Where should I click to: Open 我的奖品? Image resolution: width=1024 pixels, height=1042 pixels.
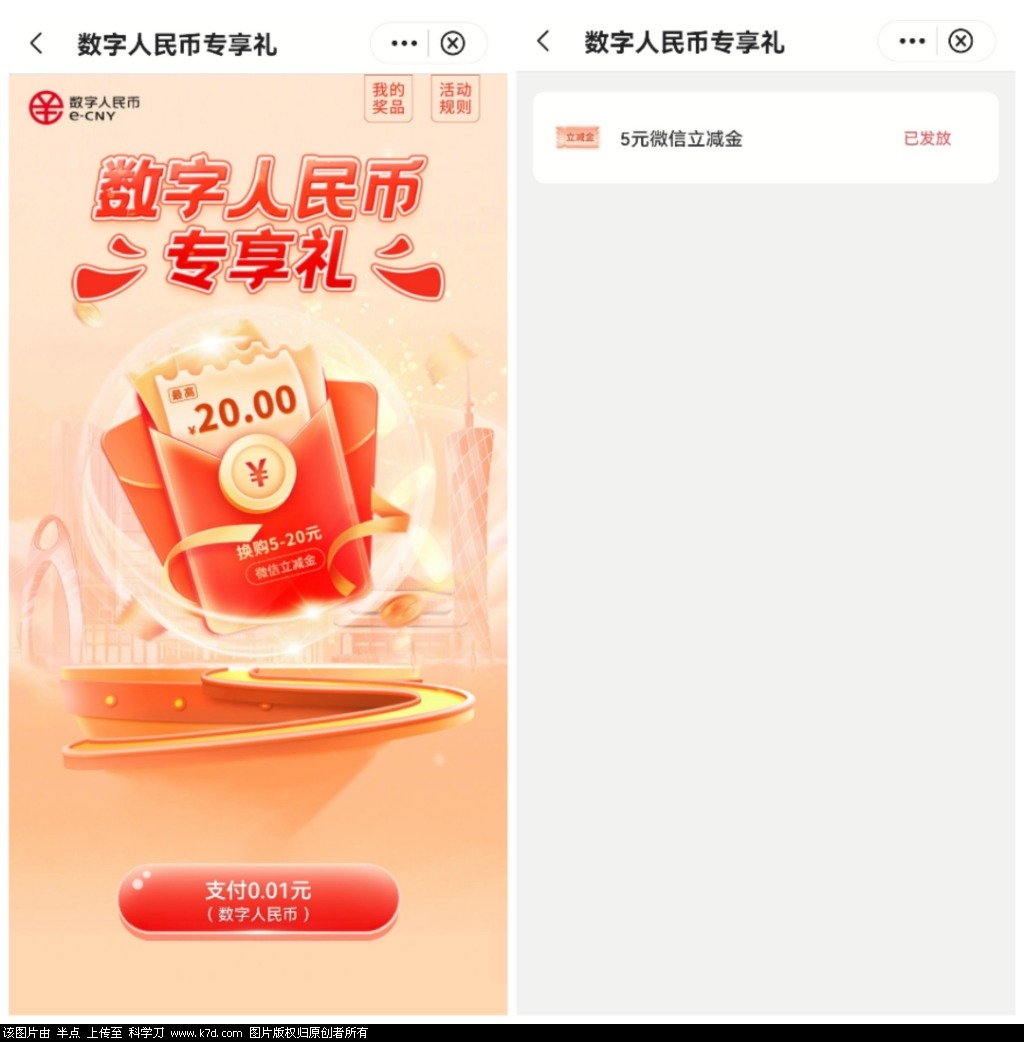388,98
